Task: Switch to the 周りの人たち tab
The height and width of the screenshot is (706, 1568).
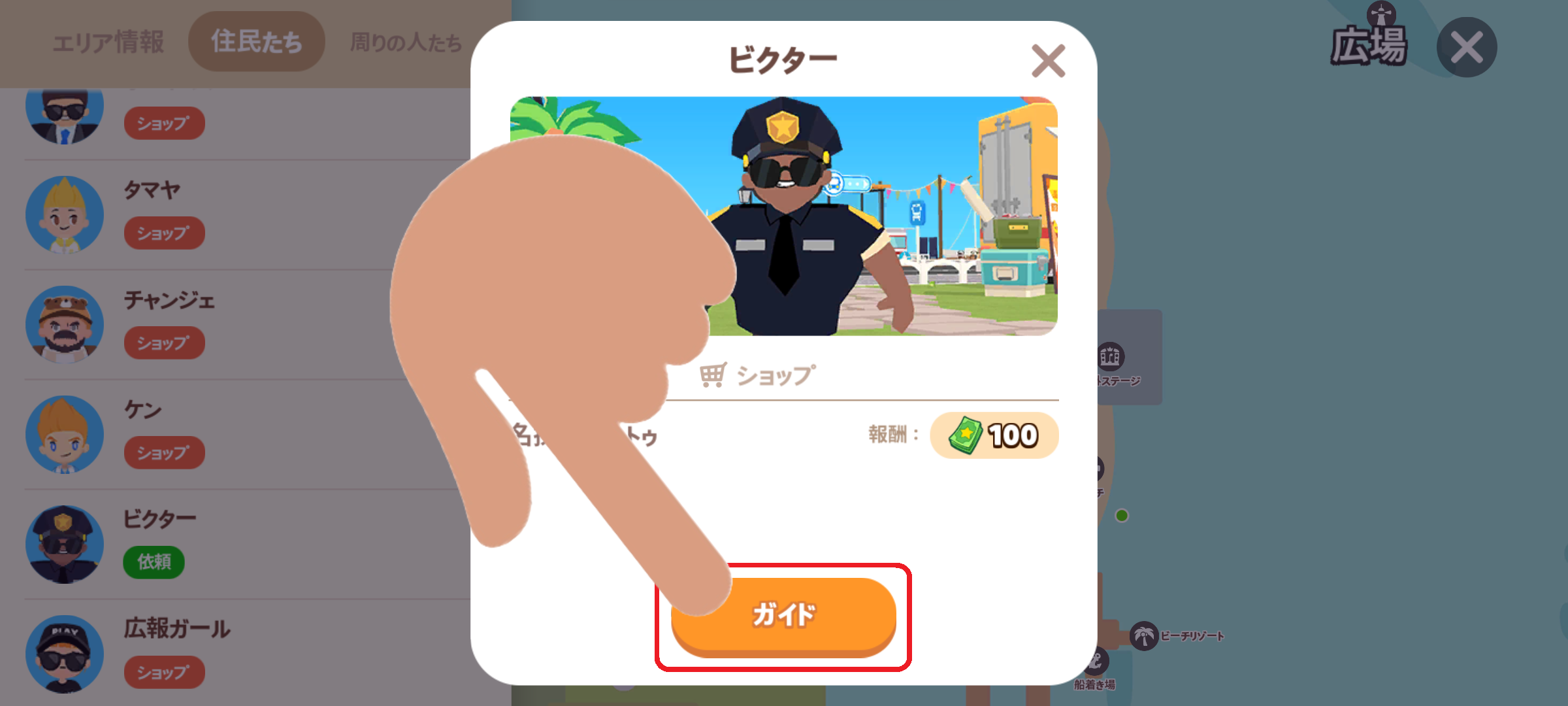Action: 406,42
